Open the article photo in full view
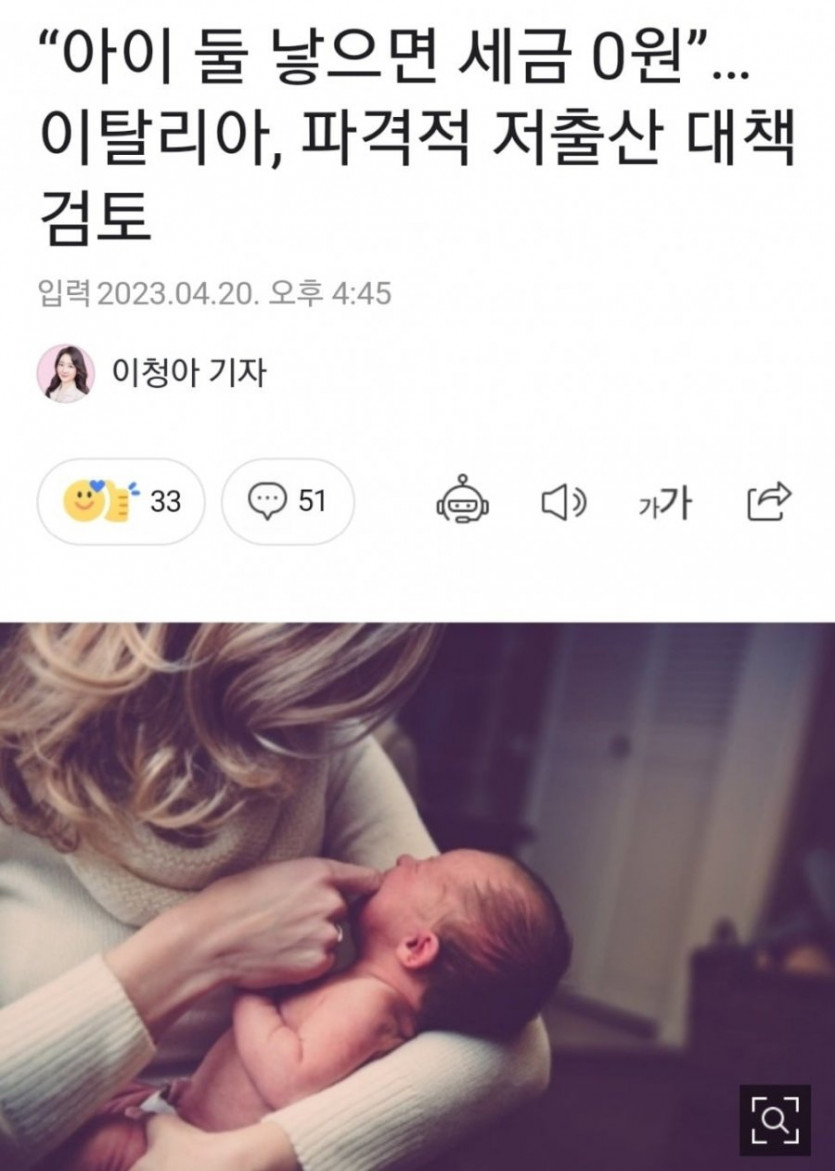This screenshot has width=835, height=1171. (x=400, y=880)
